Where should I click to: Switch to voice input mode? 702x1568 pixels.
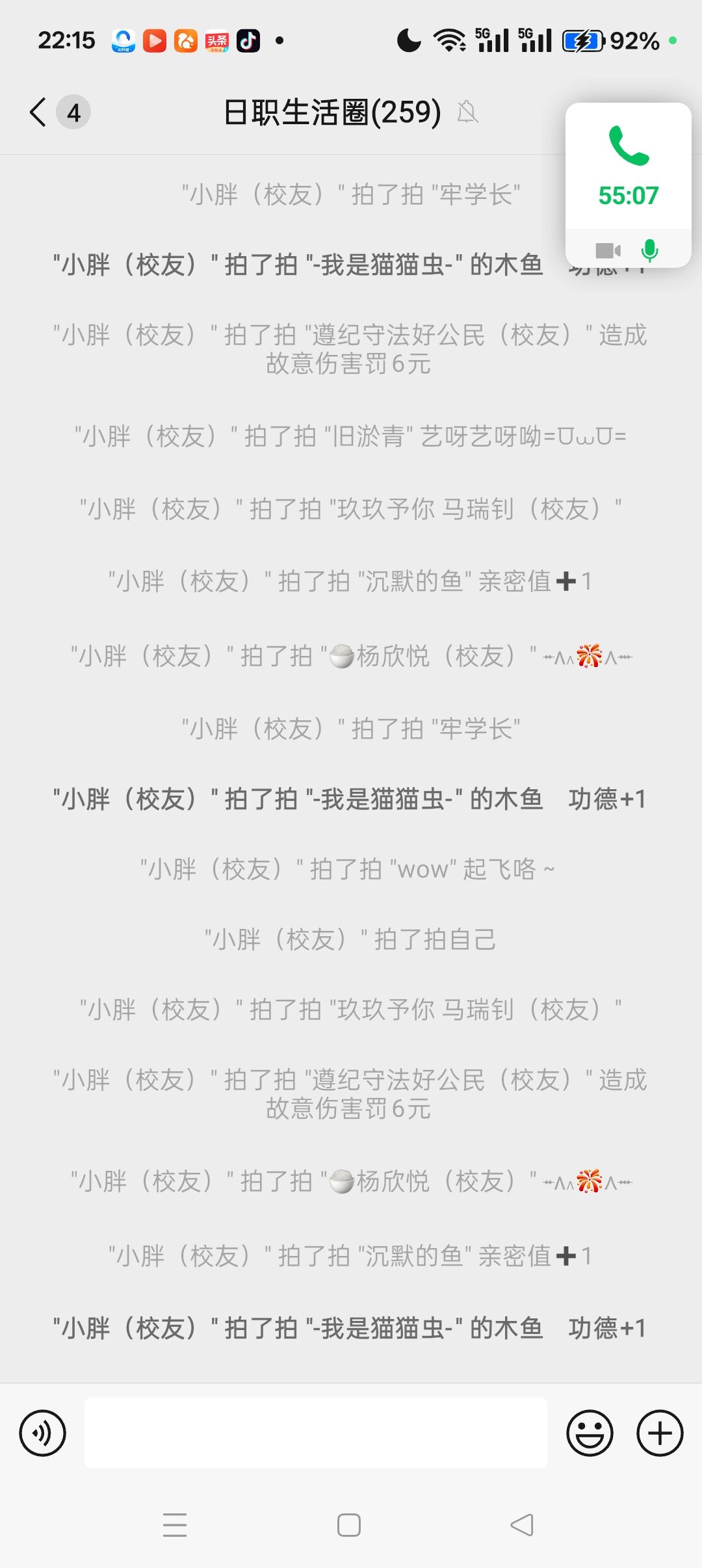tap(43, 1433)
